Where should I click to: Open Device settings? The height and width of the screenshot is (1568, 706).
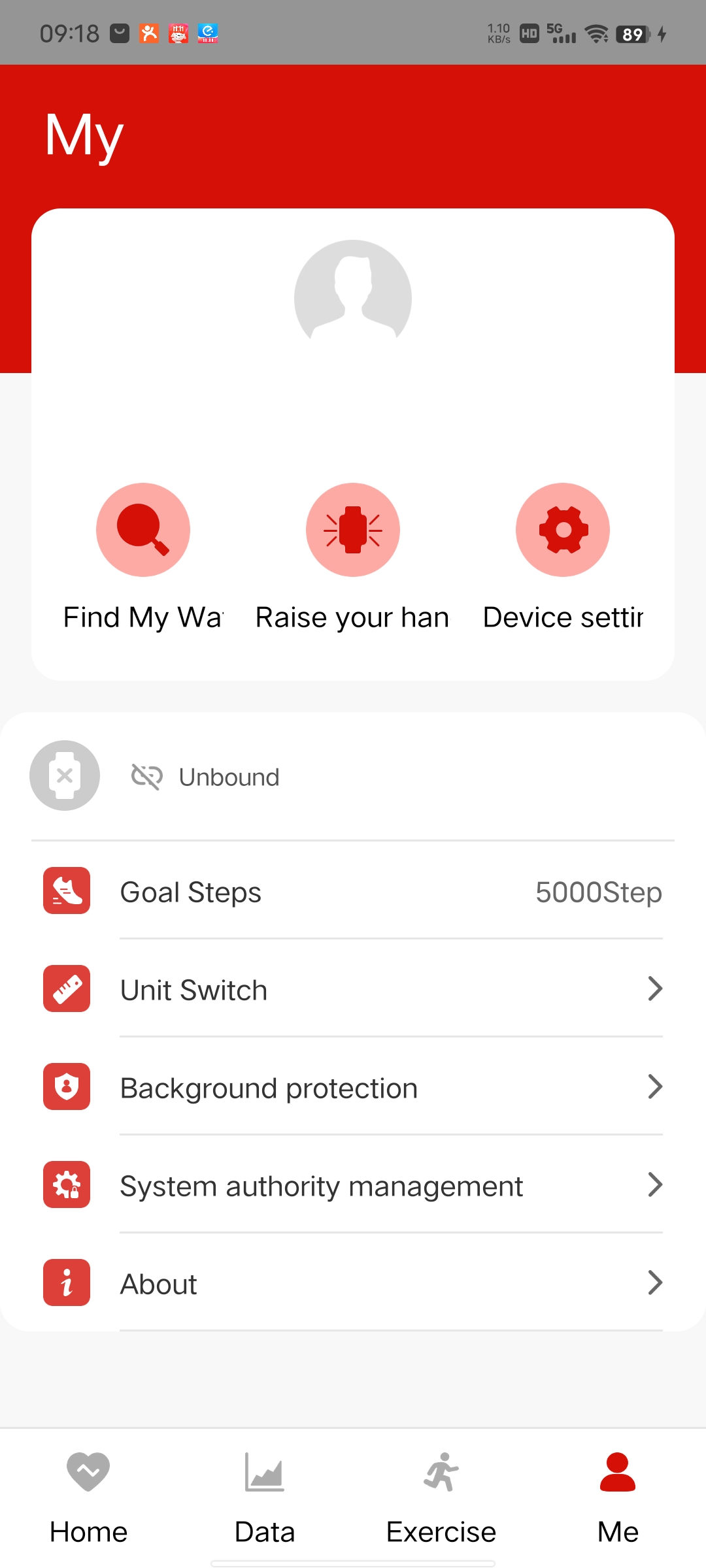(563, 531)
